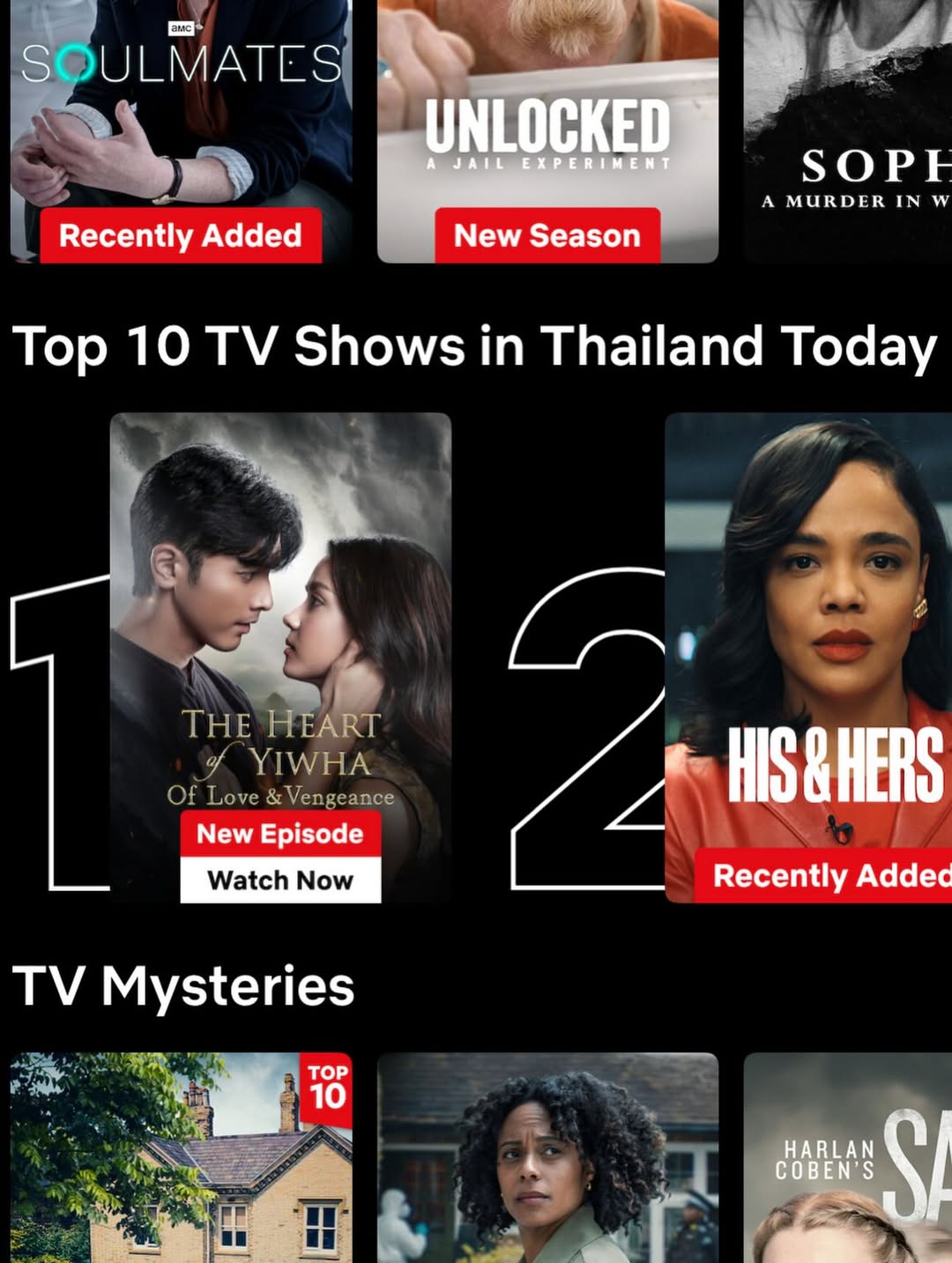Open the Harlan Coben's series tile
This screenshot has height=1263, width=952.
click(848, 1159)
